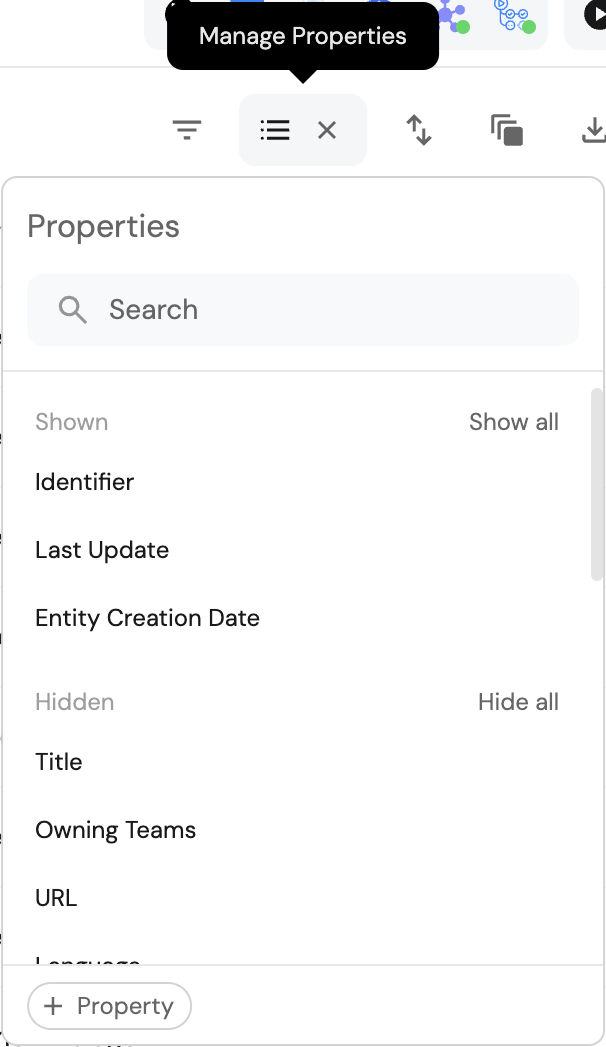Open the filter icon in the toolbar
The height and width of the screenshot is (1047, 606).
point(187,130)
